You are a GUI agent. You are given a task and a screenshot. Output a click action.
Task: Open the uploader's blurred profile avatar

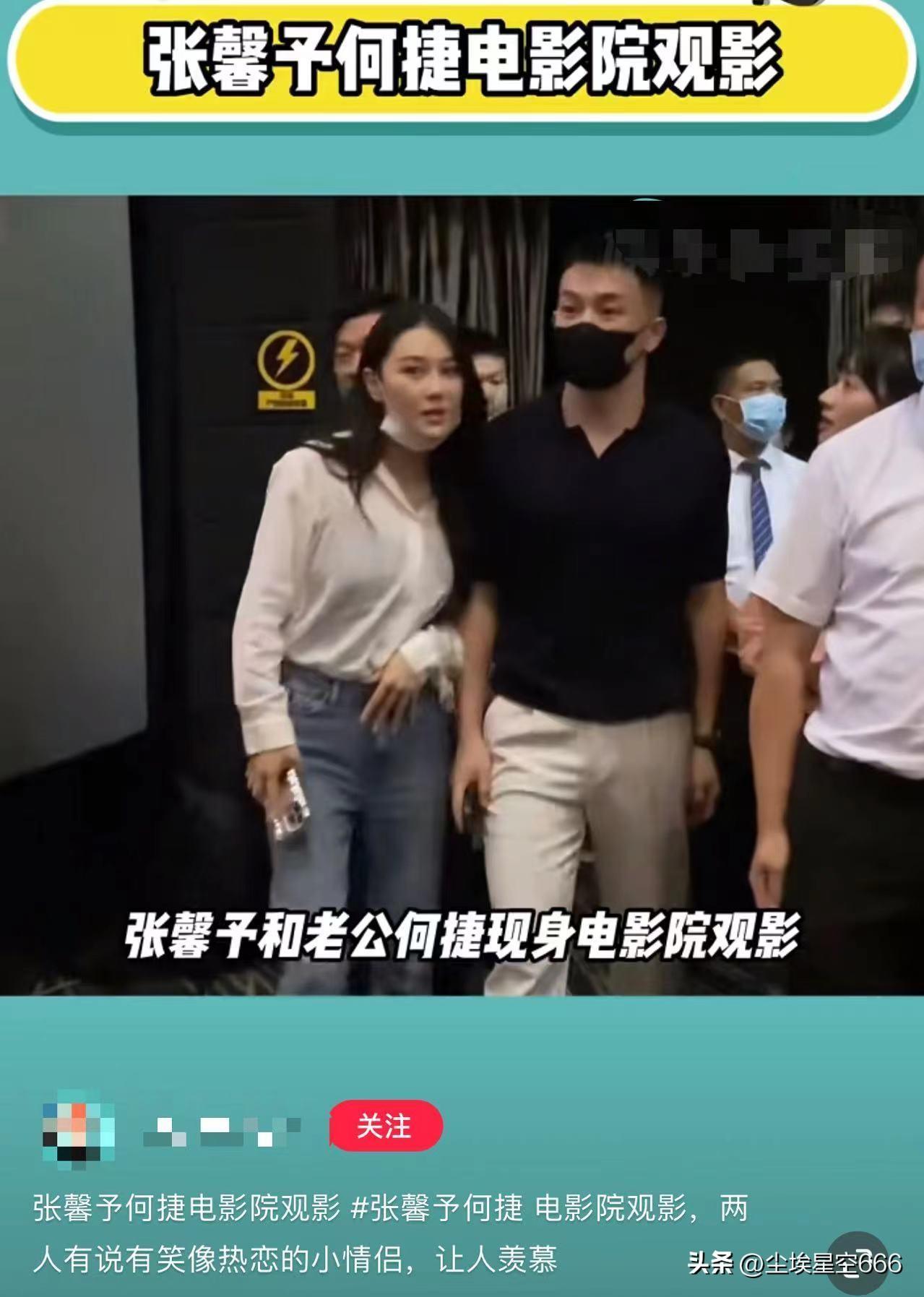tap(79, 1129)
